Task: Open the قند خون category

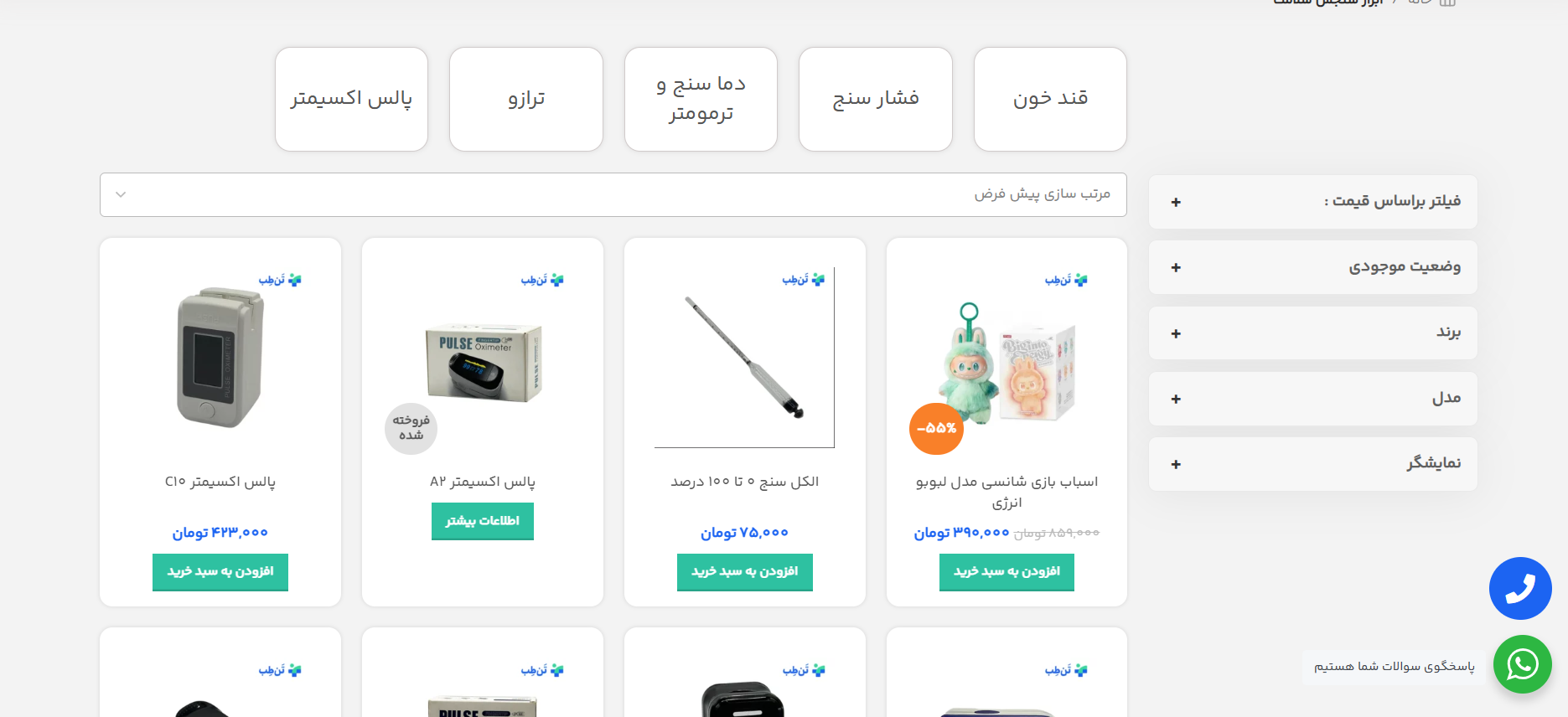Action: tap(1049, 99)
